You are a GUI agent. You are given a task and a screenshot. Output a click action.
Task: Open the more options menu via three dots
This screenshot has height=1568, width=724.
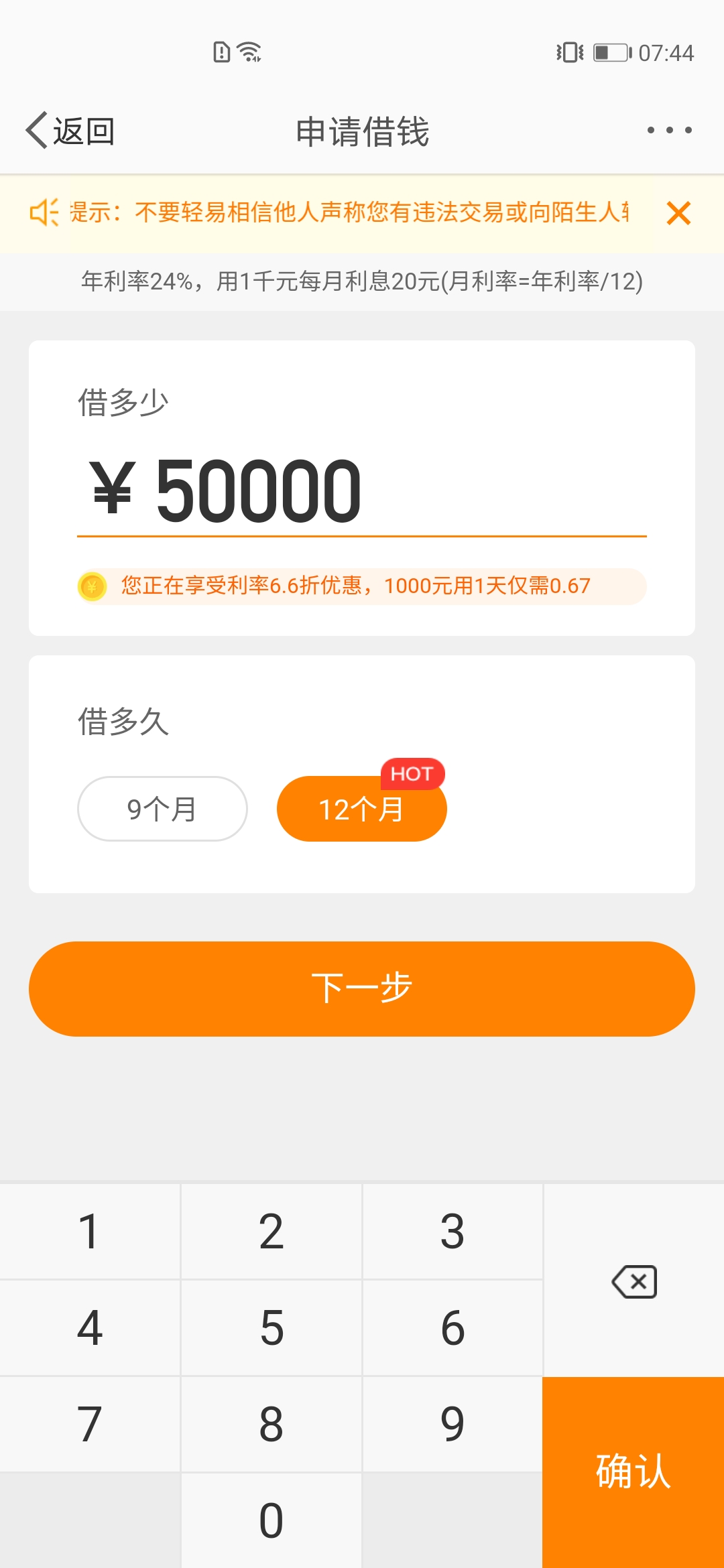point(668,129)
